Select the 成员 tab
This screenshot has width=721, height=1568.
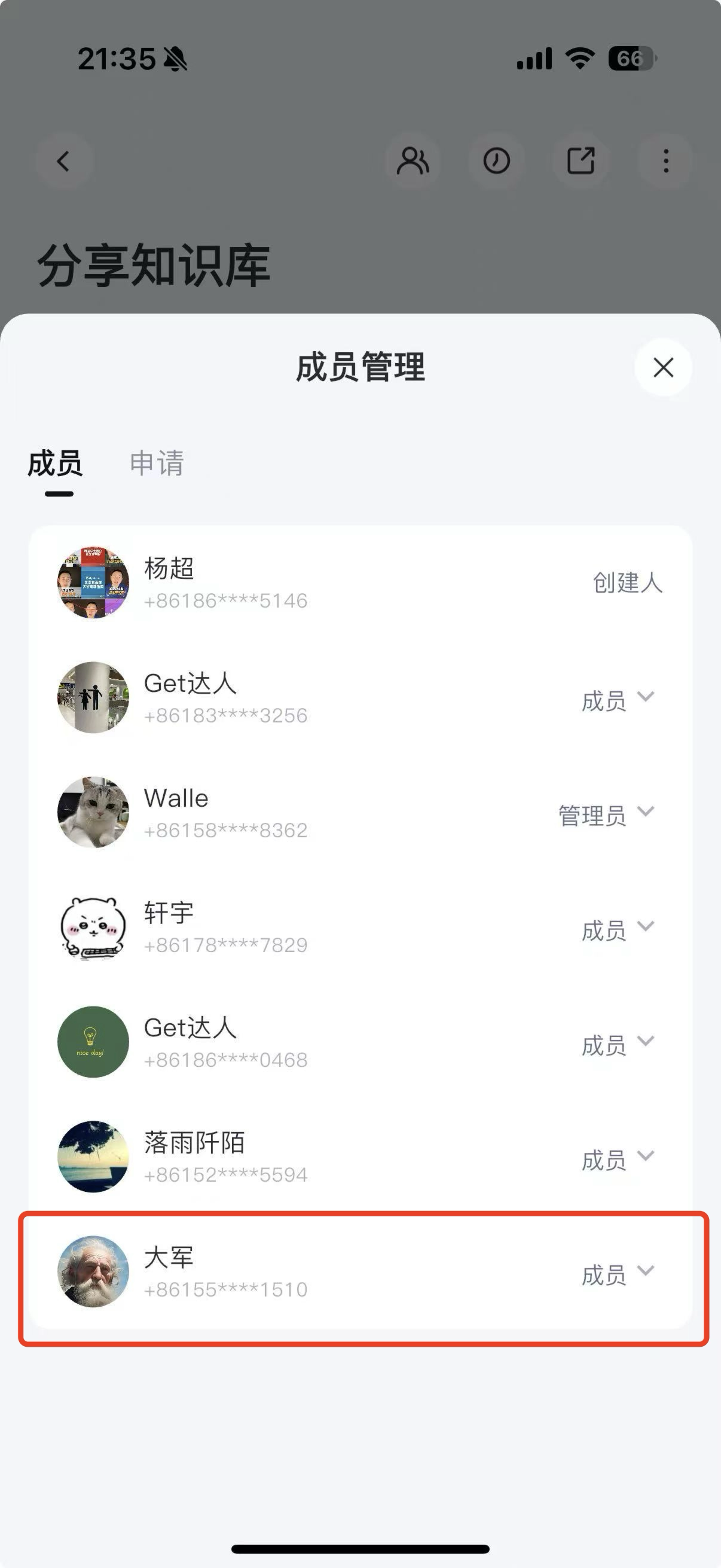click(x=56, y=463)
